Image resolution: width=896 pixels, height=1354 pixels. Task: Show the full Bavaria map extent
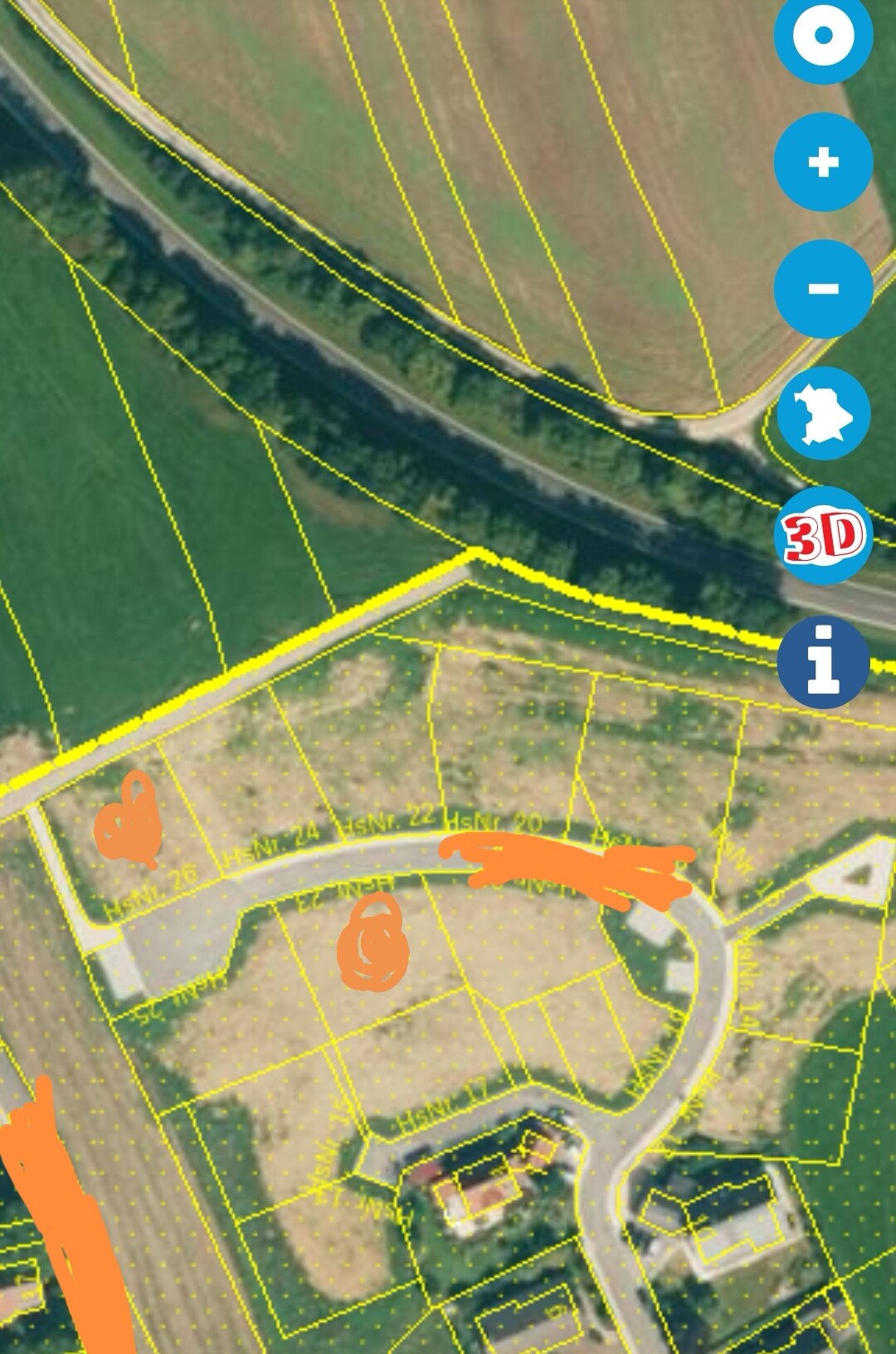point(823,413)
